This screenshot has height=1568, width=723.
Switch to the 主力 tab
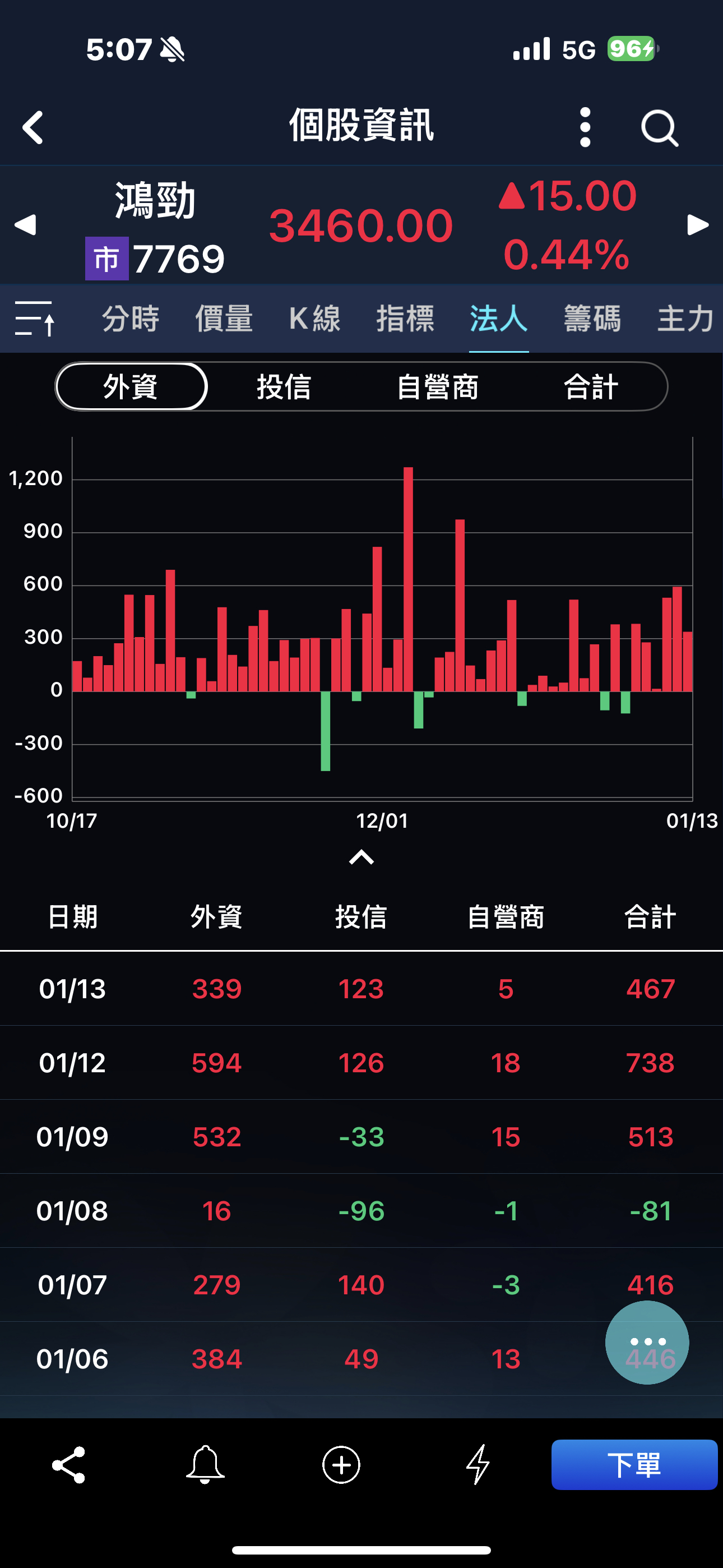[x=685, y=319]
